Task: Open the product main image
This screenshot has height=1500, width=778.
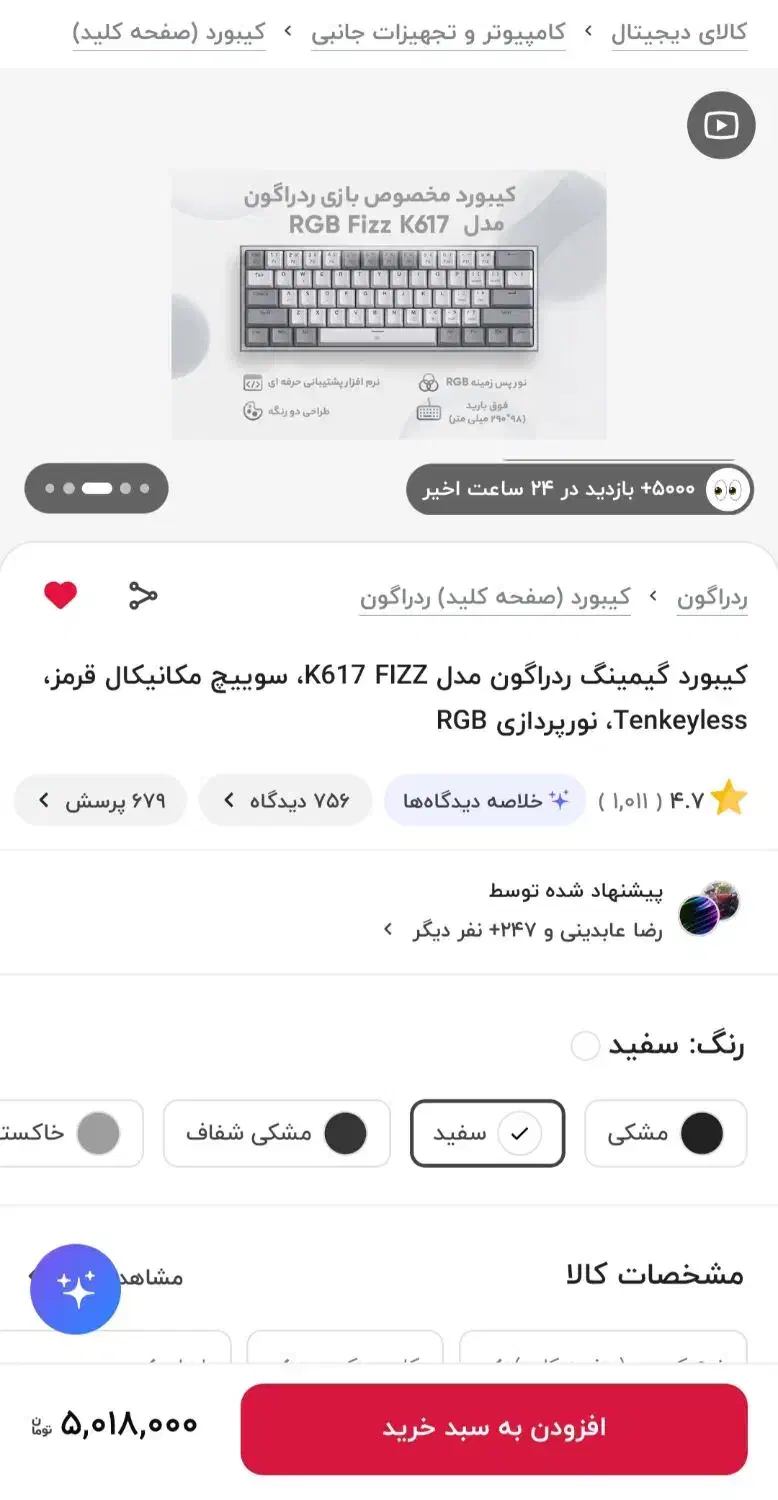Action: [x=389, y=305]
